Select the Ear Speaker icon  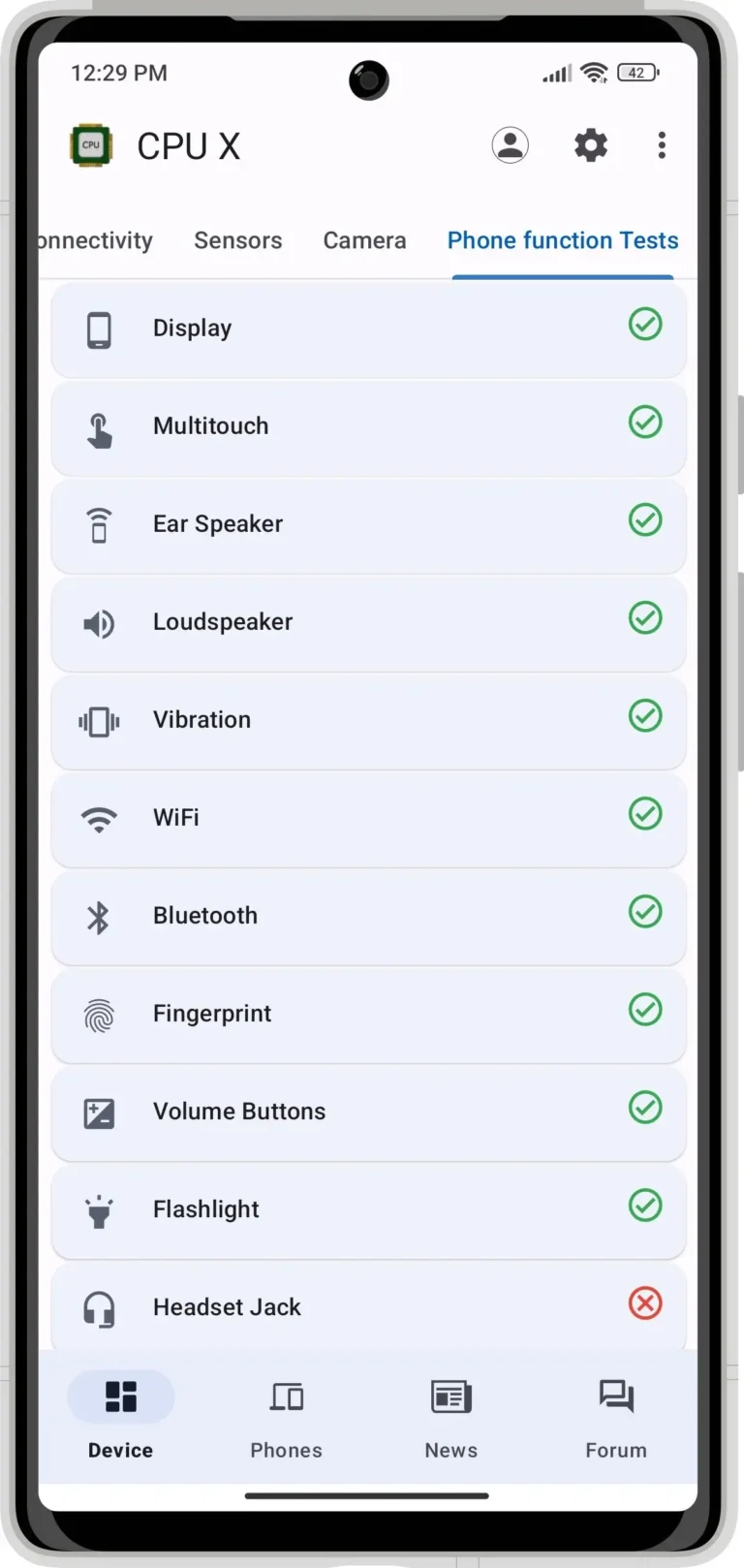coord(99,524)
